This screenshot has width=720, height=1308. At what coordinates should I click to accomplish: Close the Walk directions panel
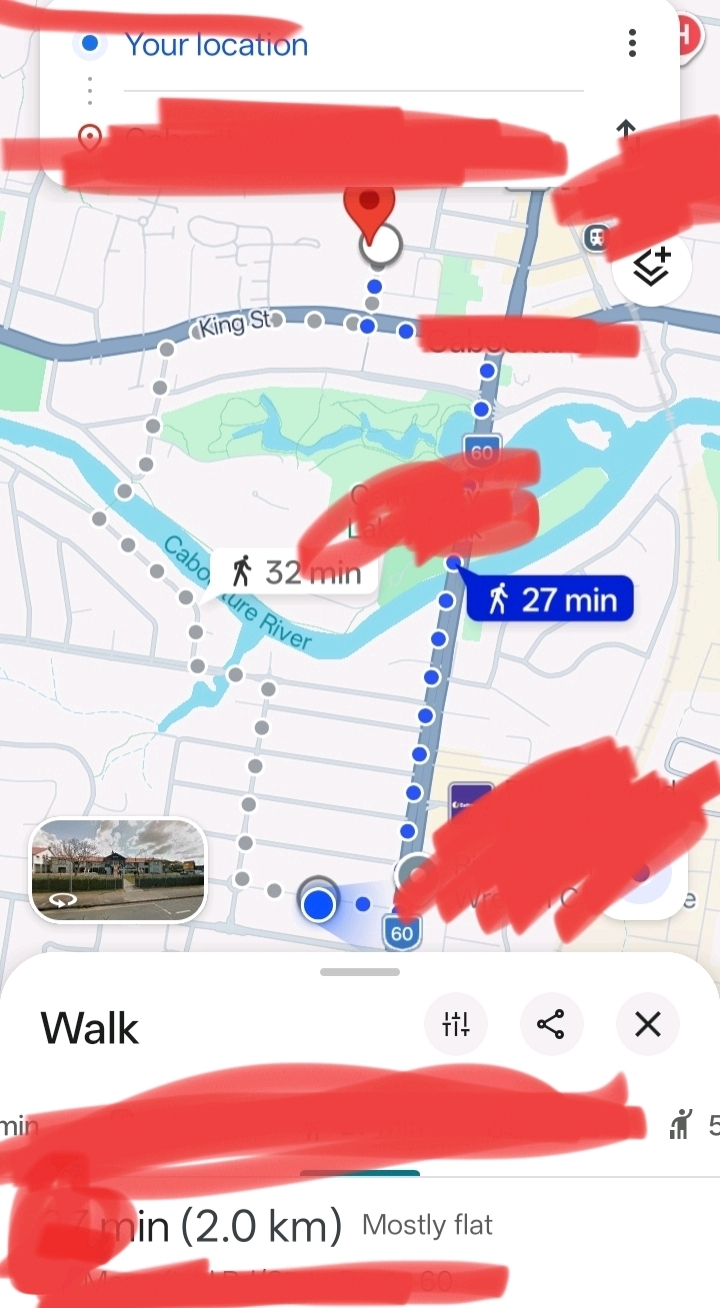pyautogui.click(x=648, y=1024)
